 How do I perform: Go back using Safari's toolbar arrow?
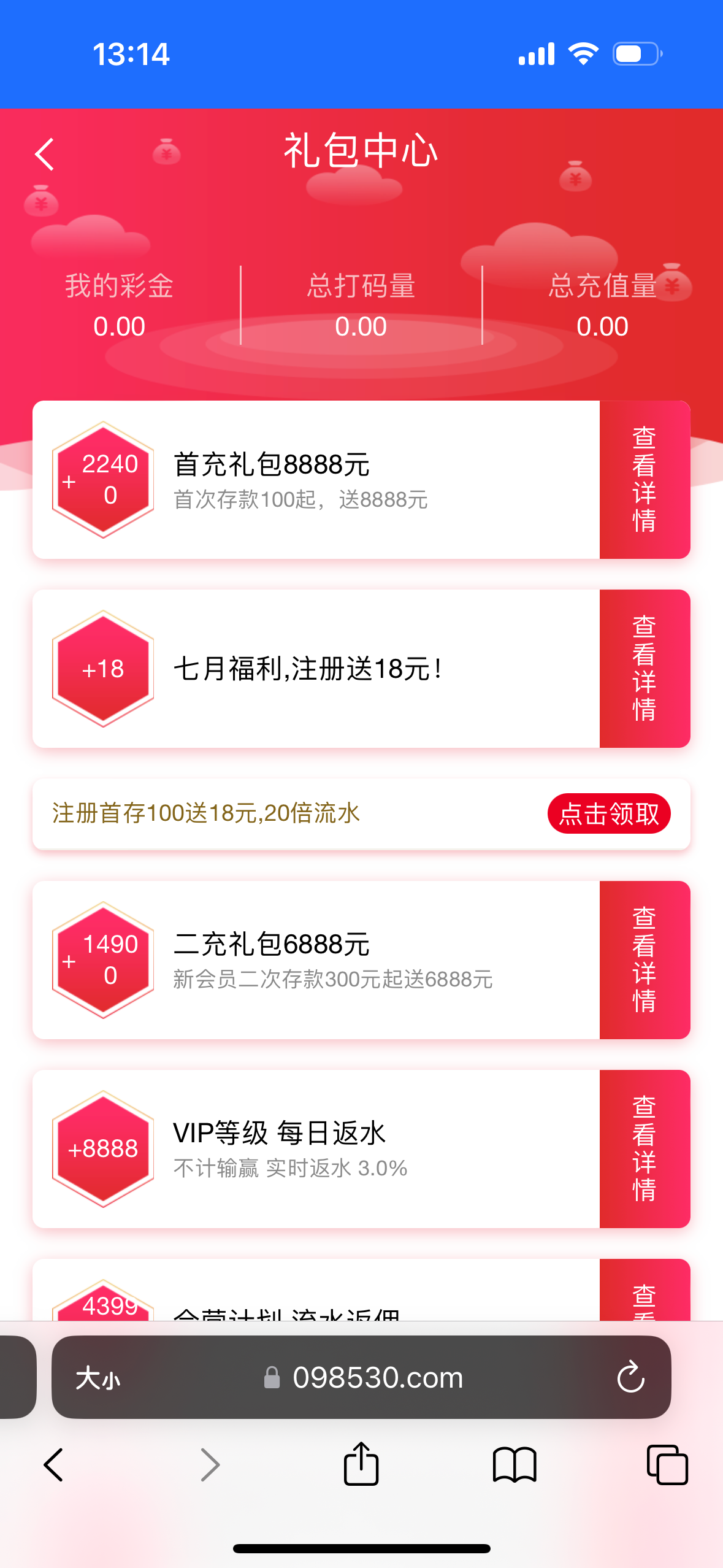[54, 1464]
